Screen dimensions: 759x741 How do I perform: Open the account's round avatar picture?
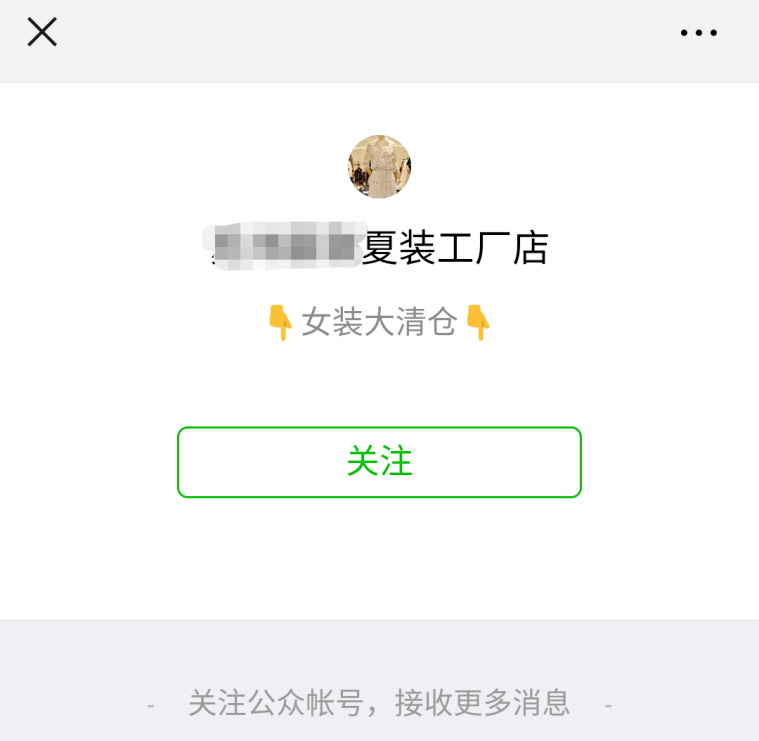[x=379, y=167]
